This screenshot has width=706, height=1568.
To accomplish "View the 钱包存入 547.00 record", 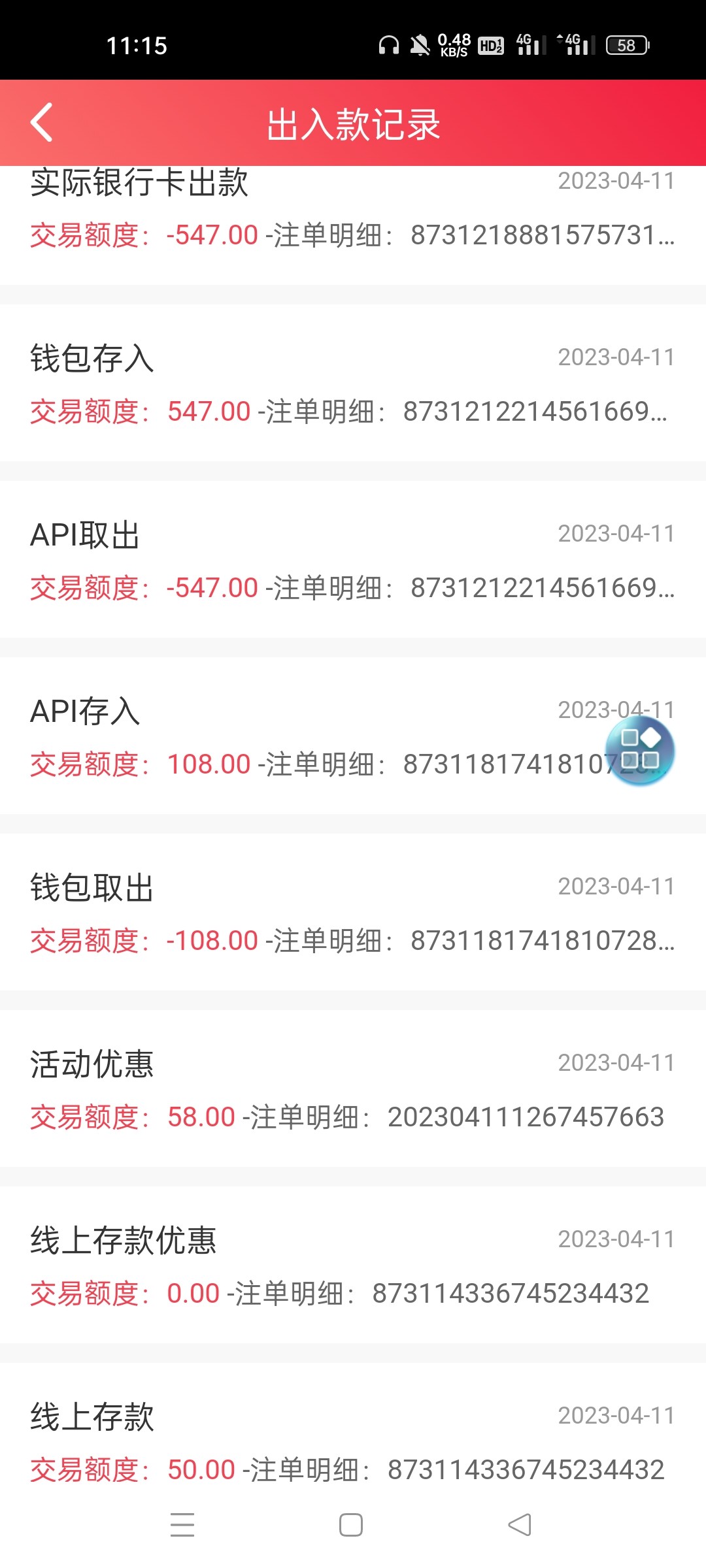I will pyautogui.click(x=353, y=384).
